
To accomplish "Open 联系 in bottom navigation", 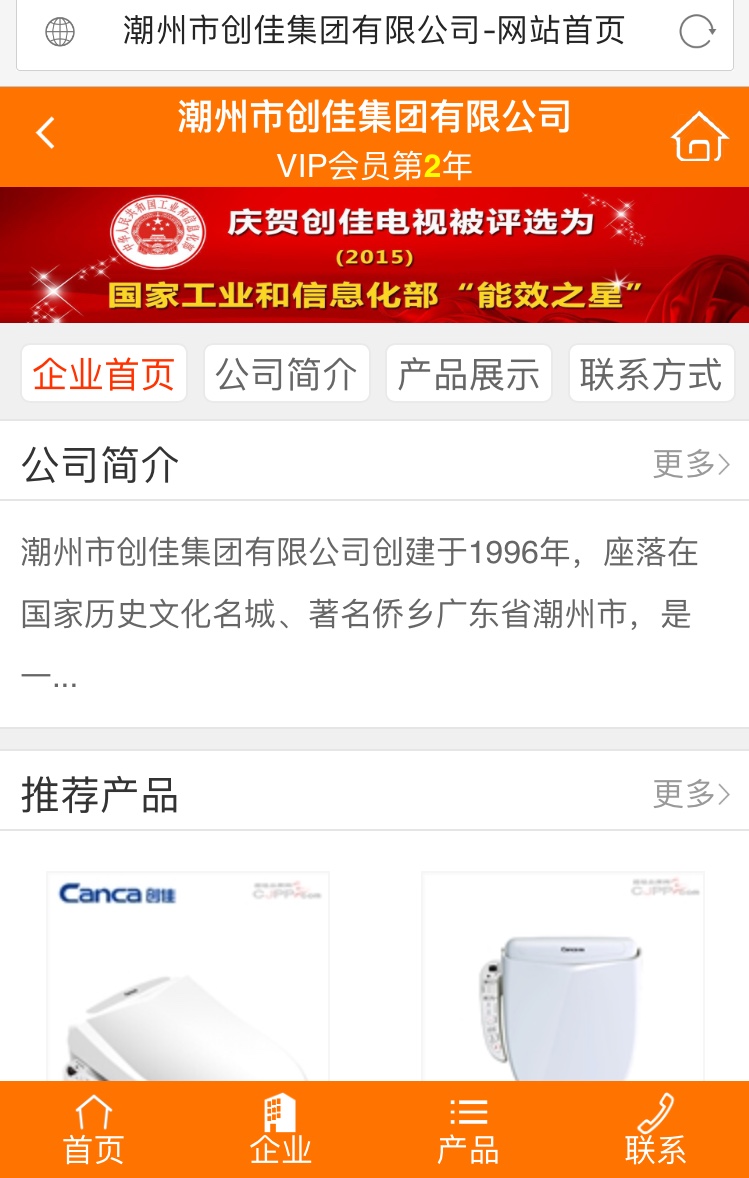I will [655, 1130].
